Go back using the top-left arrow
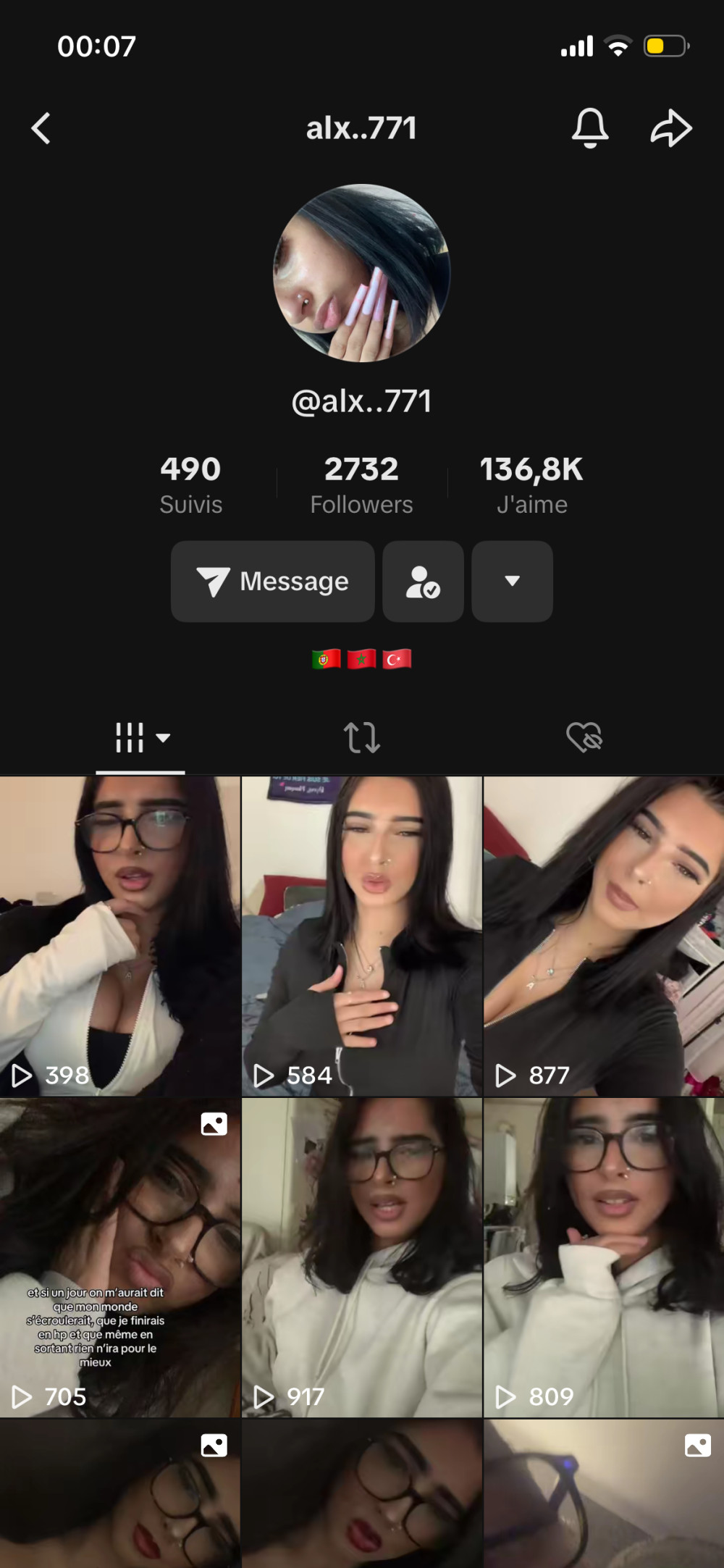Image resolution: width=724 pixels, height=1568 pixels. (41, 129)
